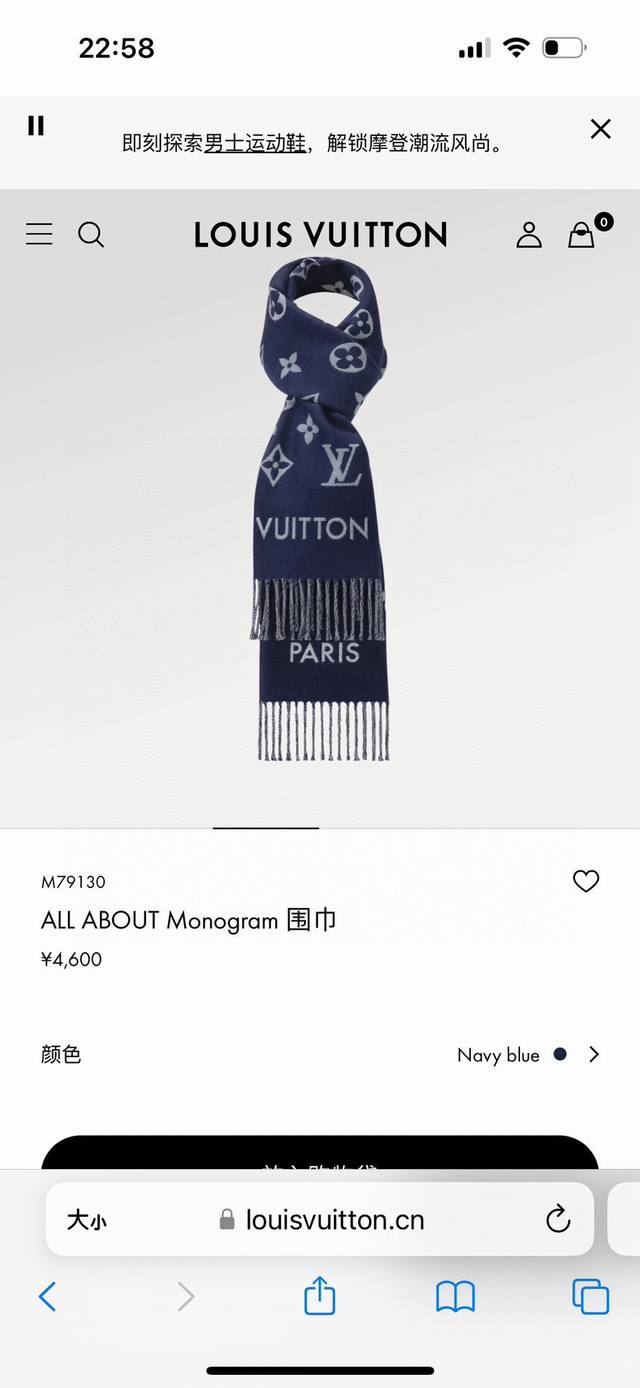
Task: Add scarf to wishlist with heart icon
Action: (586, 881)
